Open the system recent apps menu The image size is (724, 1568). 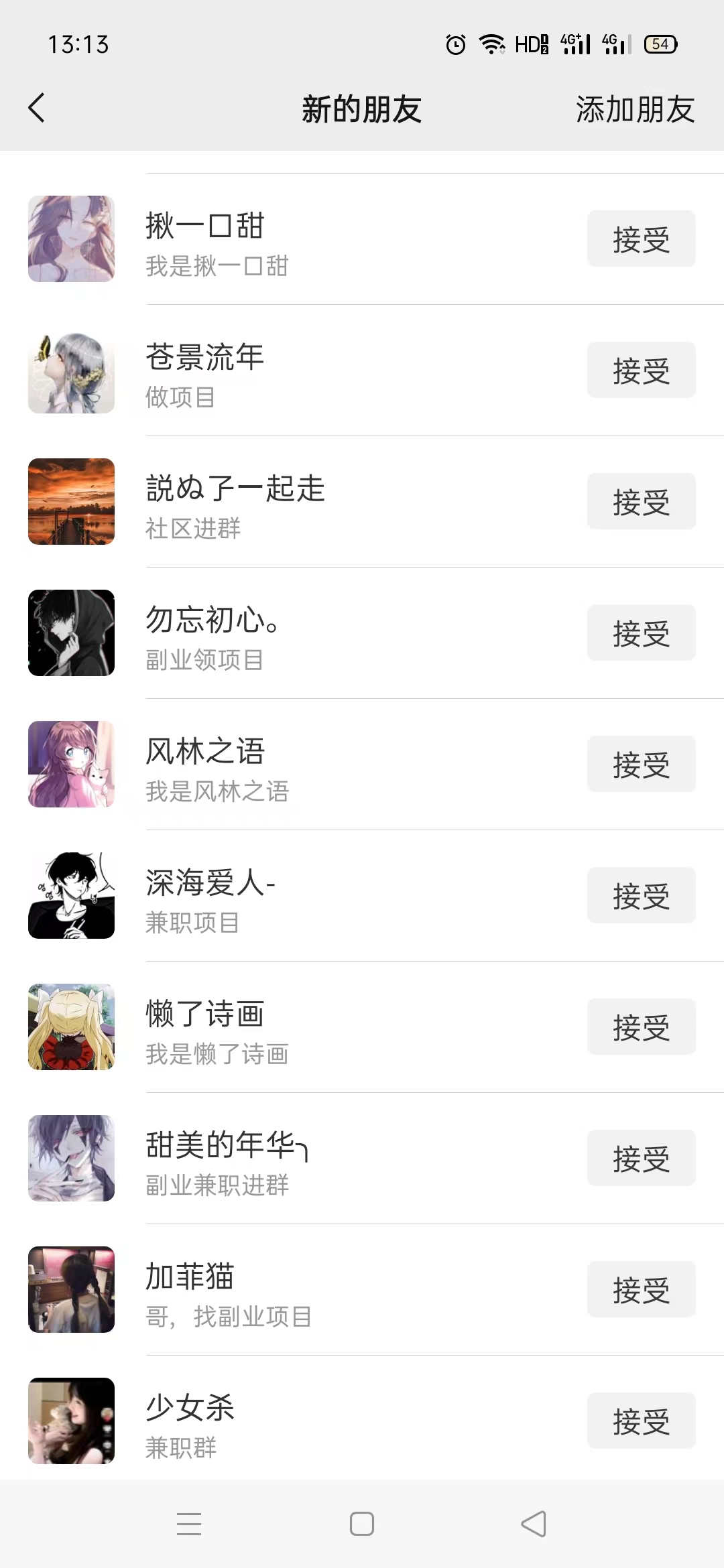point(189,1524)
